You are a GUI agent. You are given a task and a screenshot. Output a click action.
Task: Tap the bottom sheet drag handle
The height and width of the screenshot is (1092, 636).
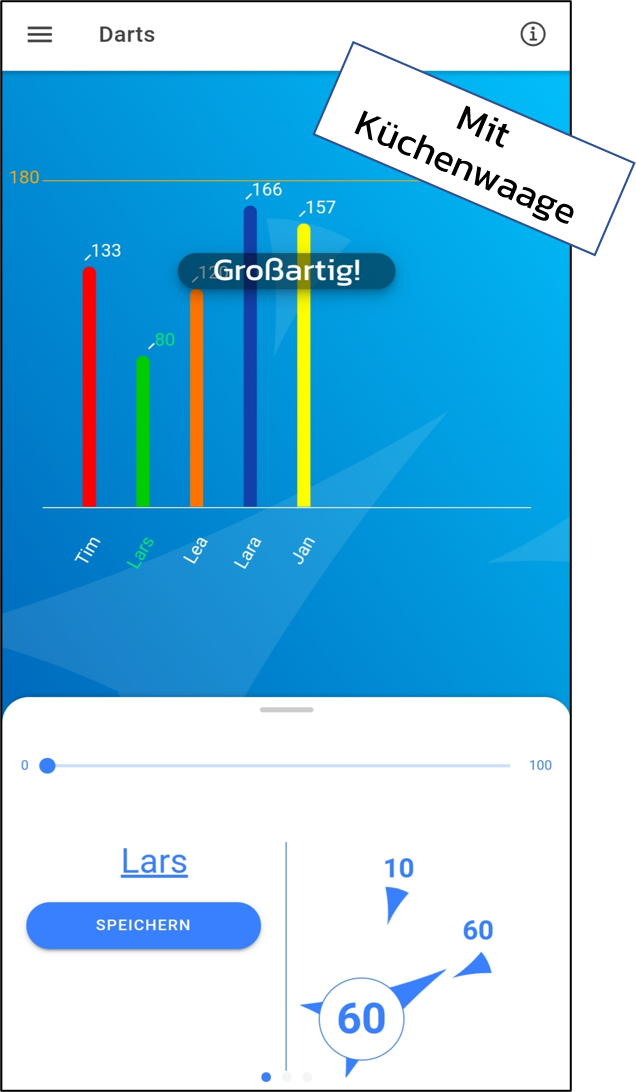pyautogui.click(x=286, y=710)
